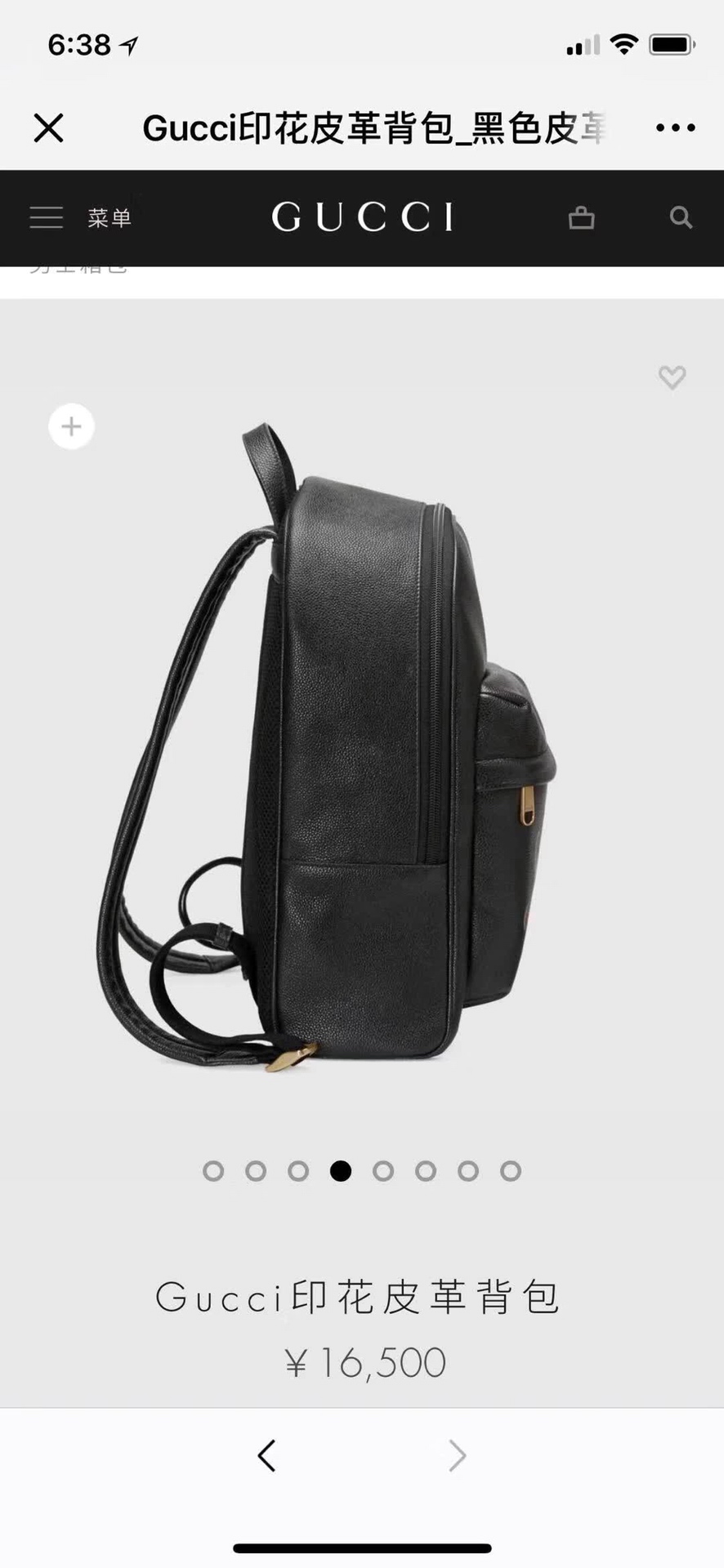Viewport: 724px width, 1568px height.
Task: Zoom in with the plus button
Action: (71, 426)
